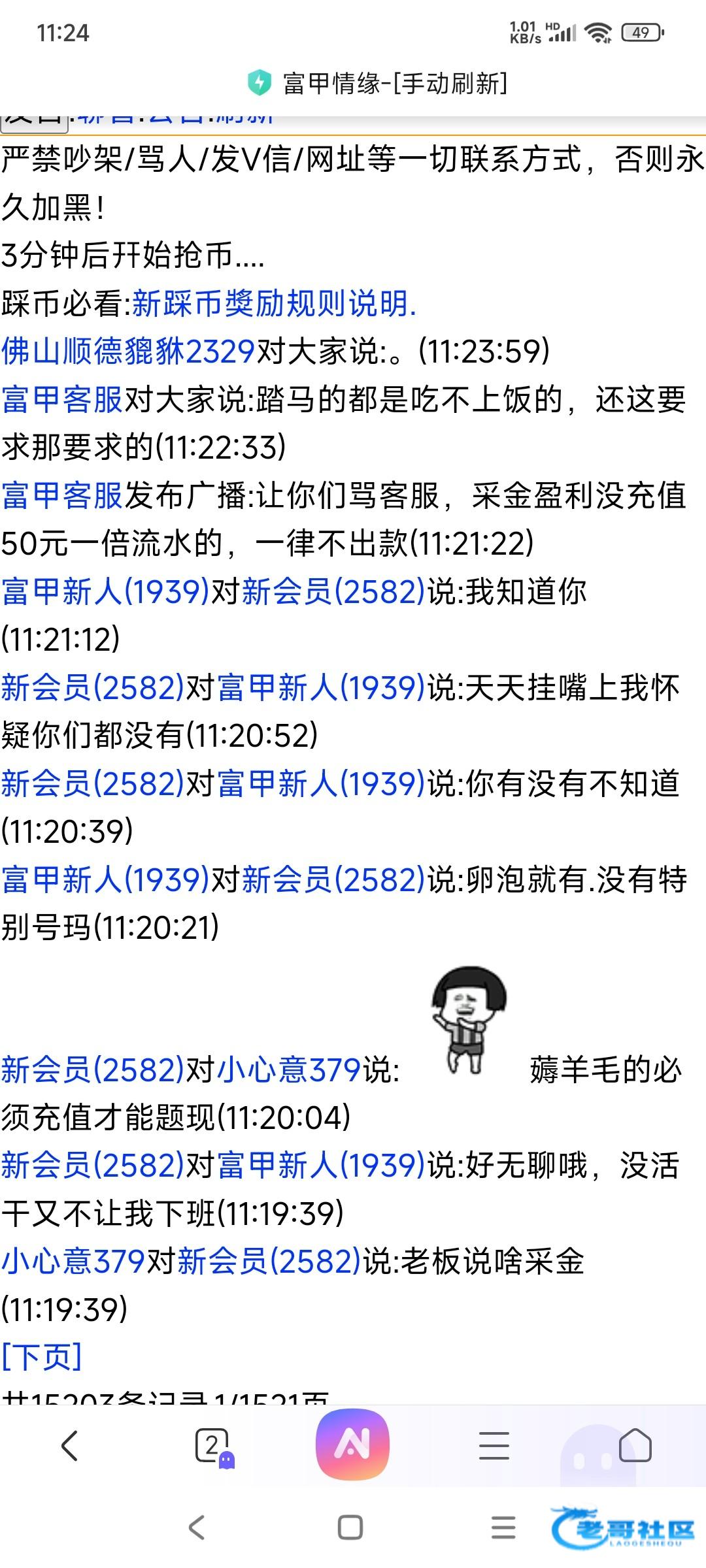Viewport: 706px width, 1568px height.
Task: Tap the shield security icon beside page title
Action: click(x=260, y=83)
